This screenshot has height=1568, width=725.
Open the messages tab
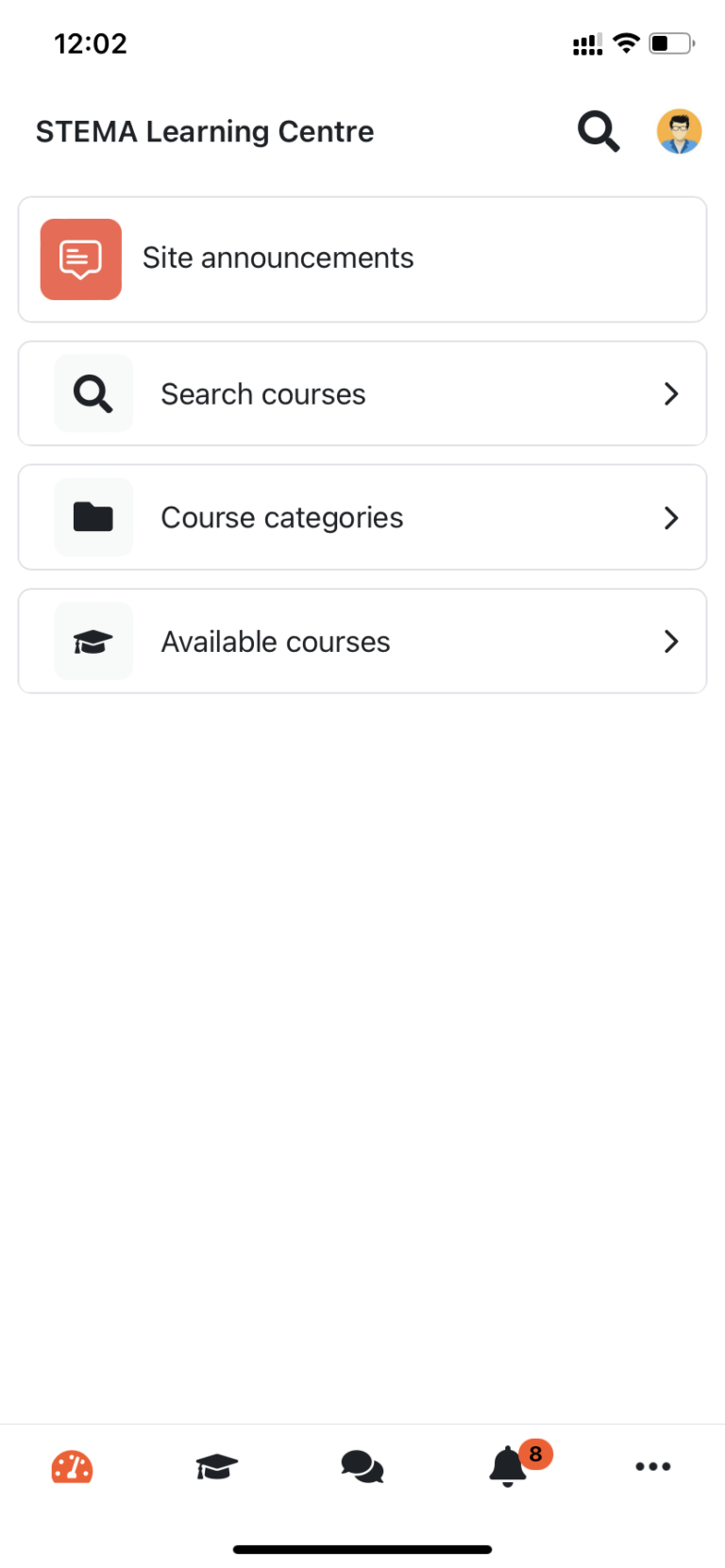pyautogui.click(x=362, y=1467)
